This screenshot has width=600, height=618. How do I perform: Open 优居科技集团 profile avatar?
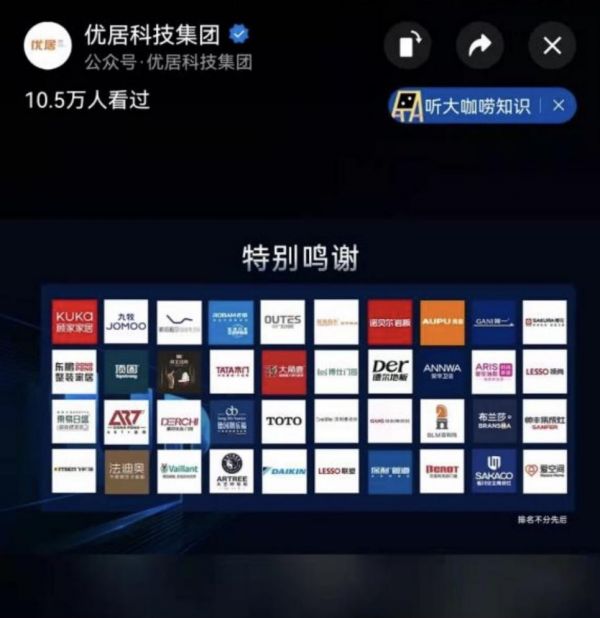click(x=48, y=45)
